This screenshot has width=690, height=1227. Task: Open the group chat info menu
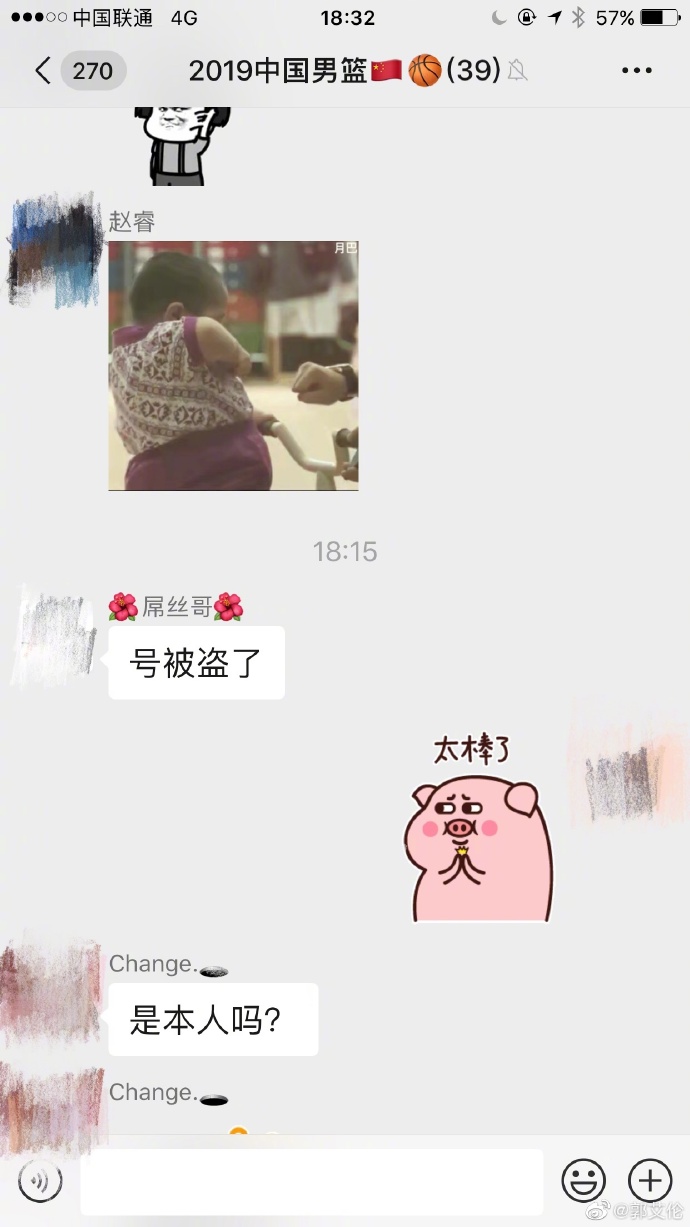pos(636,71)
